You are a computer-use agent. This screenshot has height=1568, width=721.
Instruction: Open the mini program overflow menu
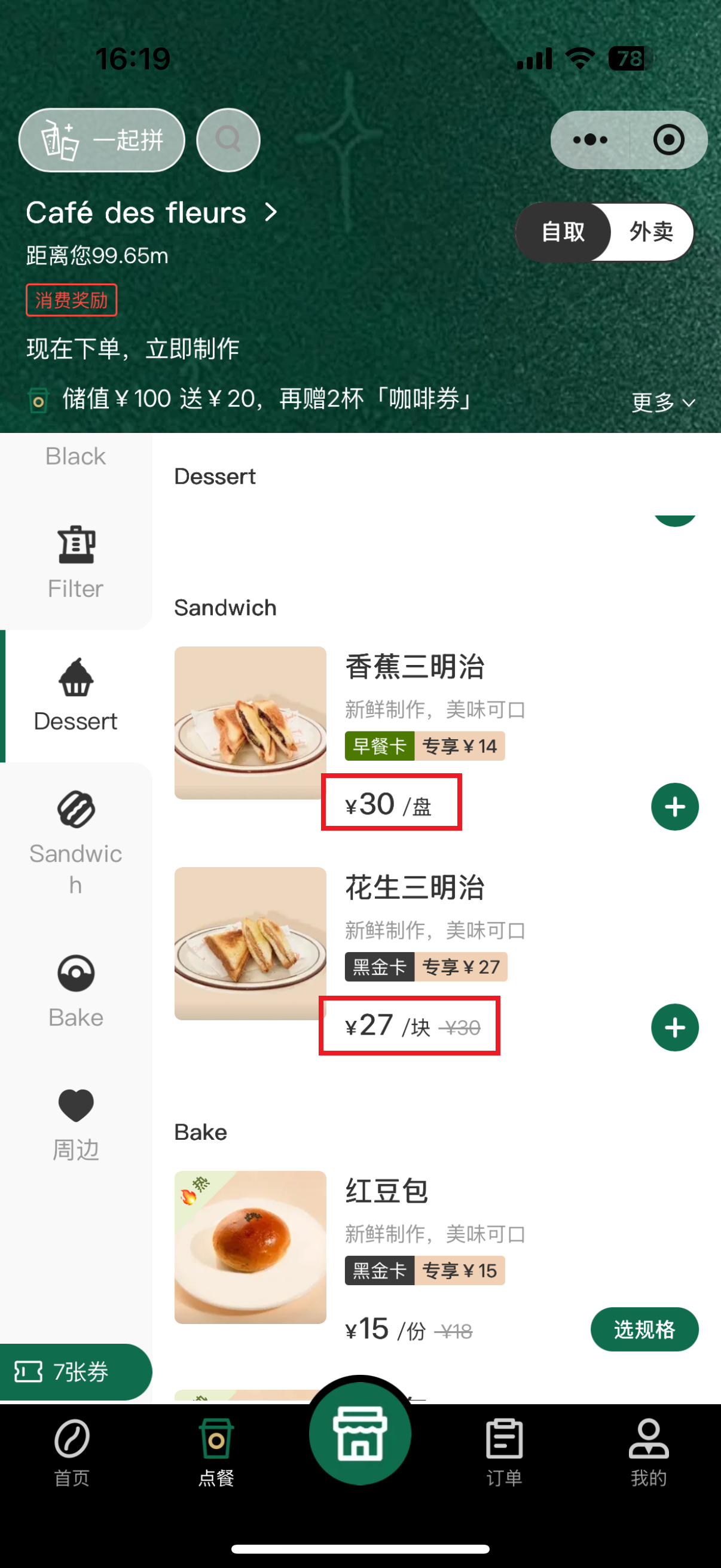[589, 140]
